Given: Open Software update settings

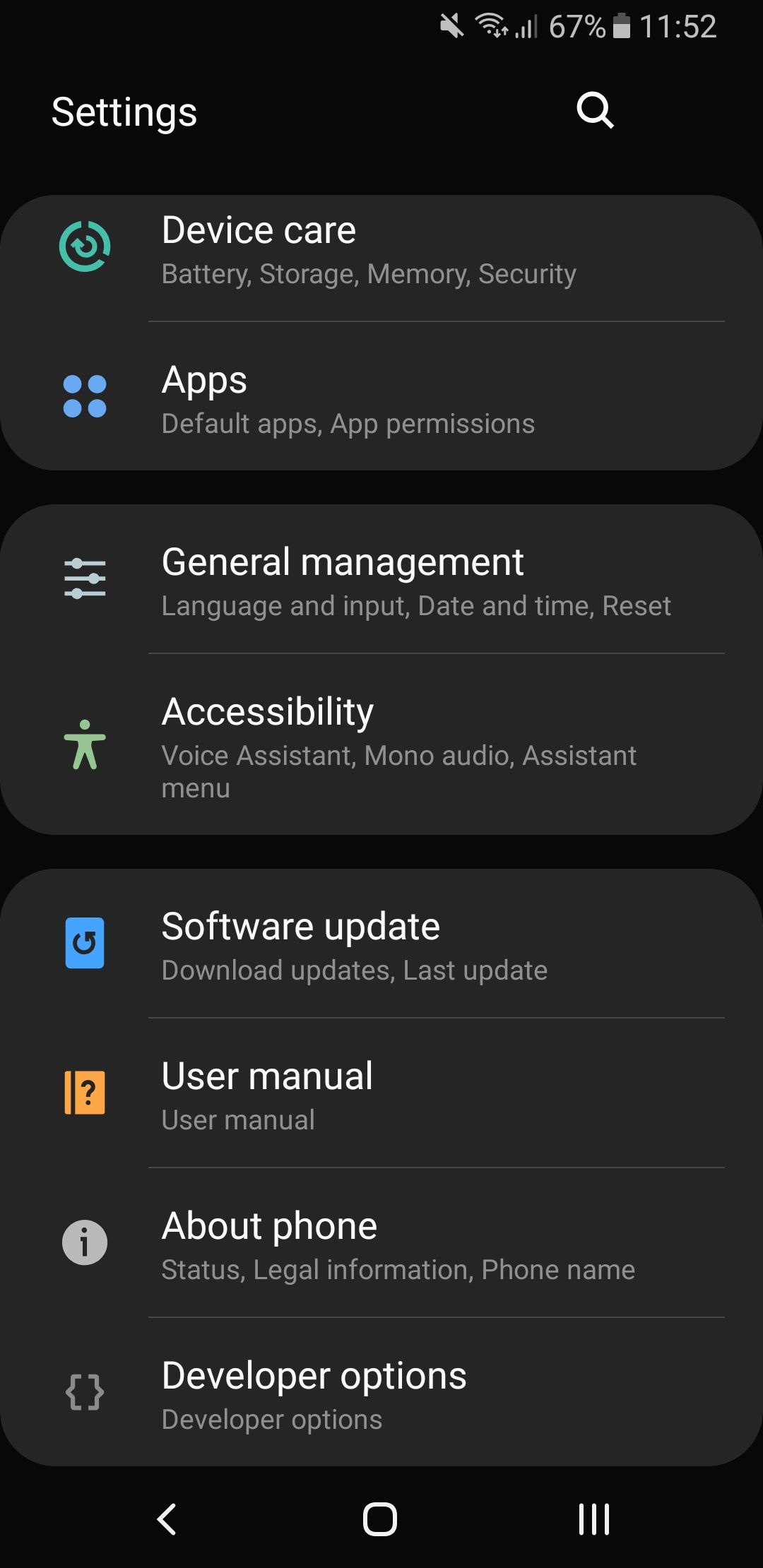Looking at the screenshot, I should [x=381, y=943].
